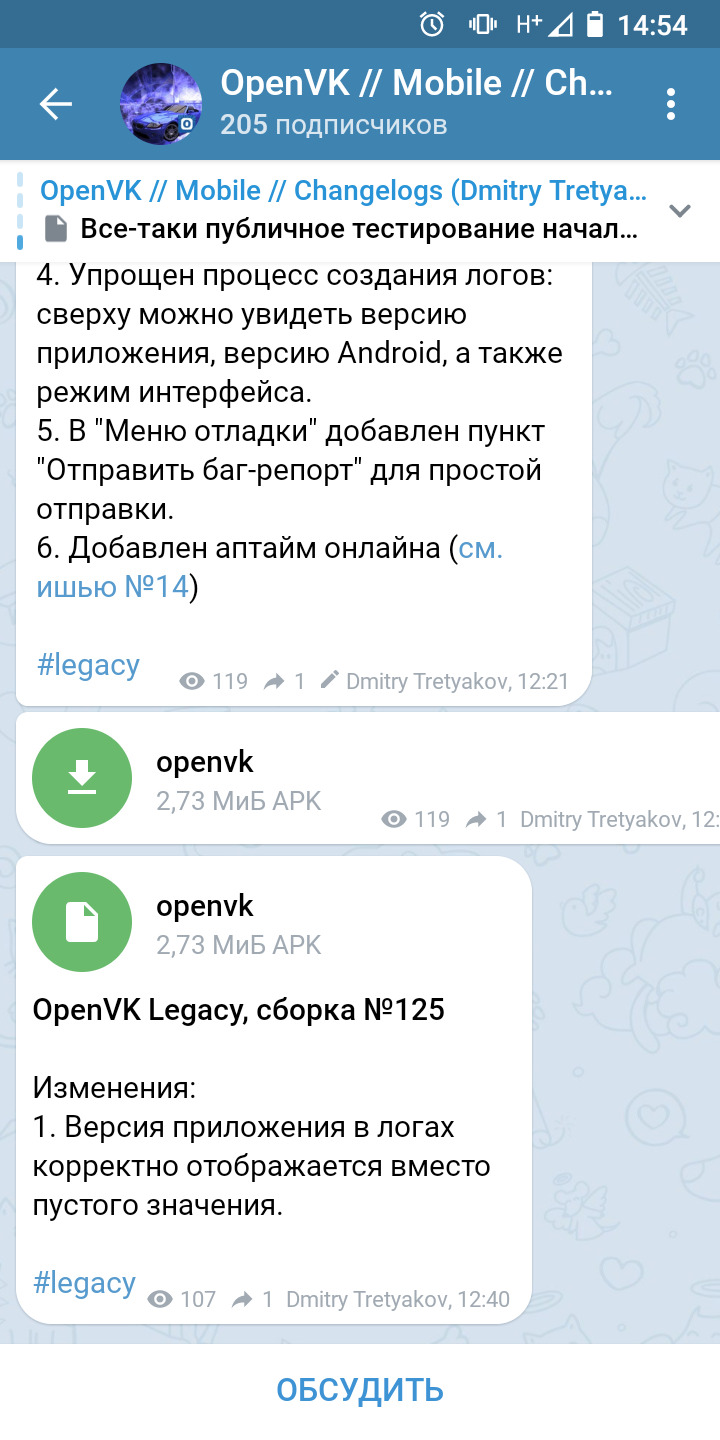This screenshot has height=1440, width=720.
Task: Tap the #legacy hashtag in the 12:21 message
Action: click(x=88, y=665)
